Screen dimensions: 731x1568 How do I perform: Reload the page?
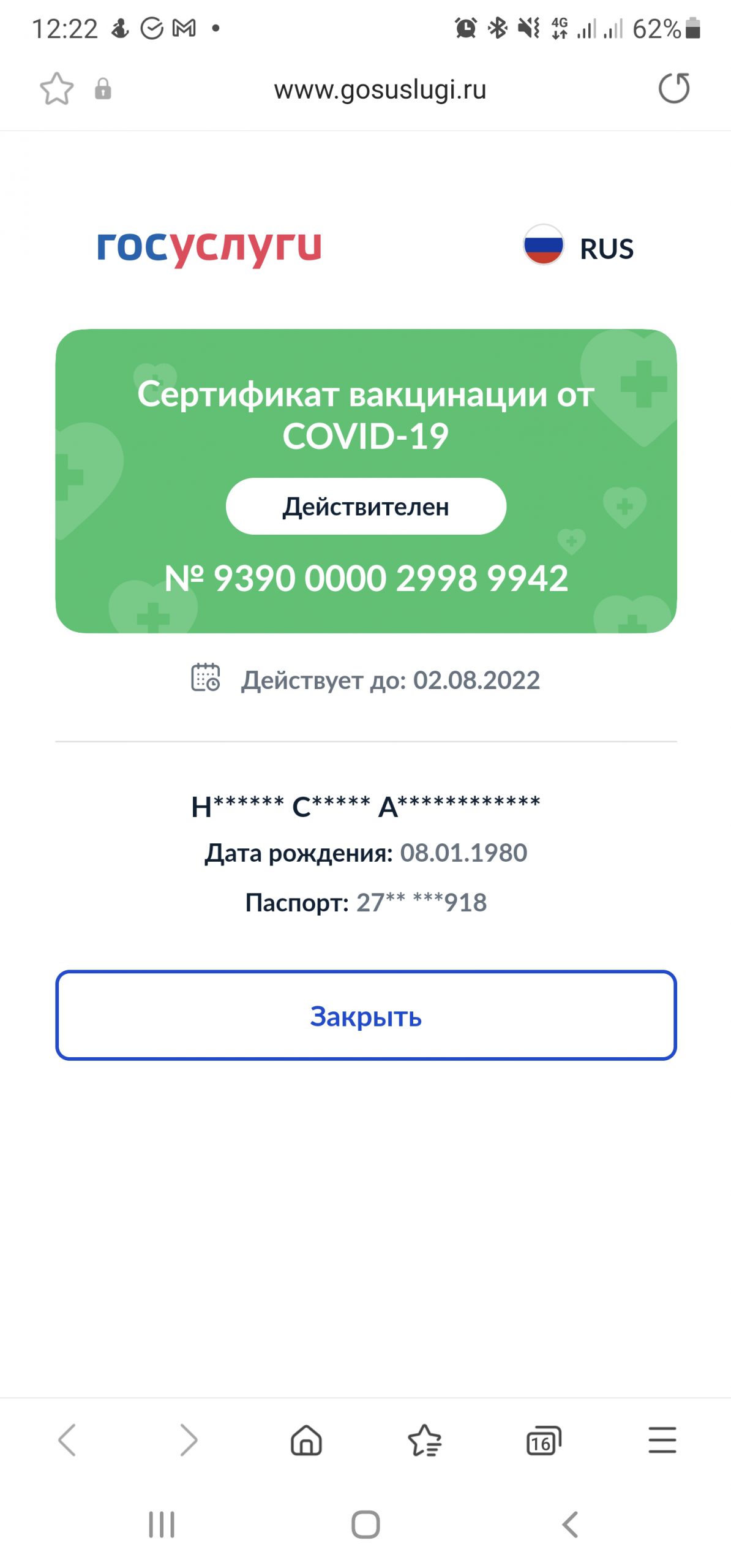(x=674, y=88)
